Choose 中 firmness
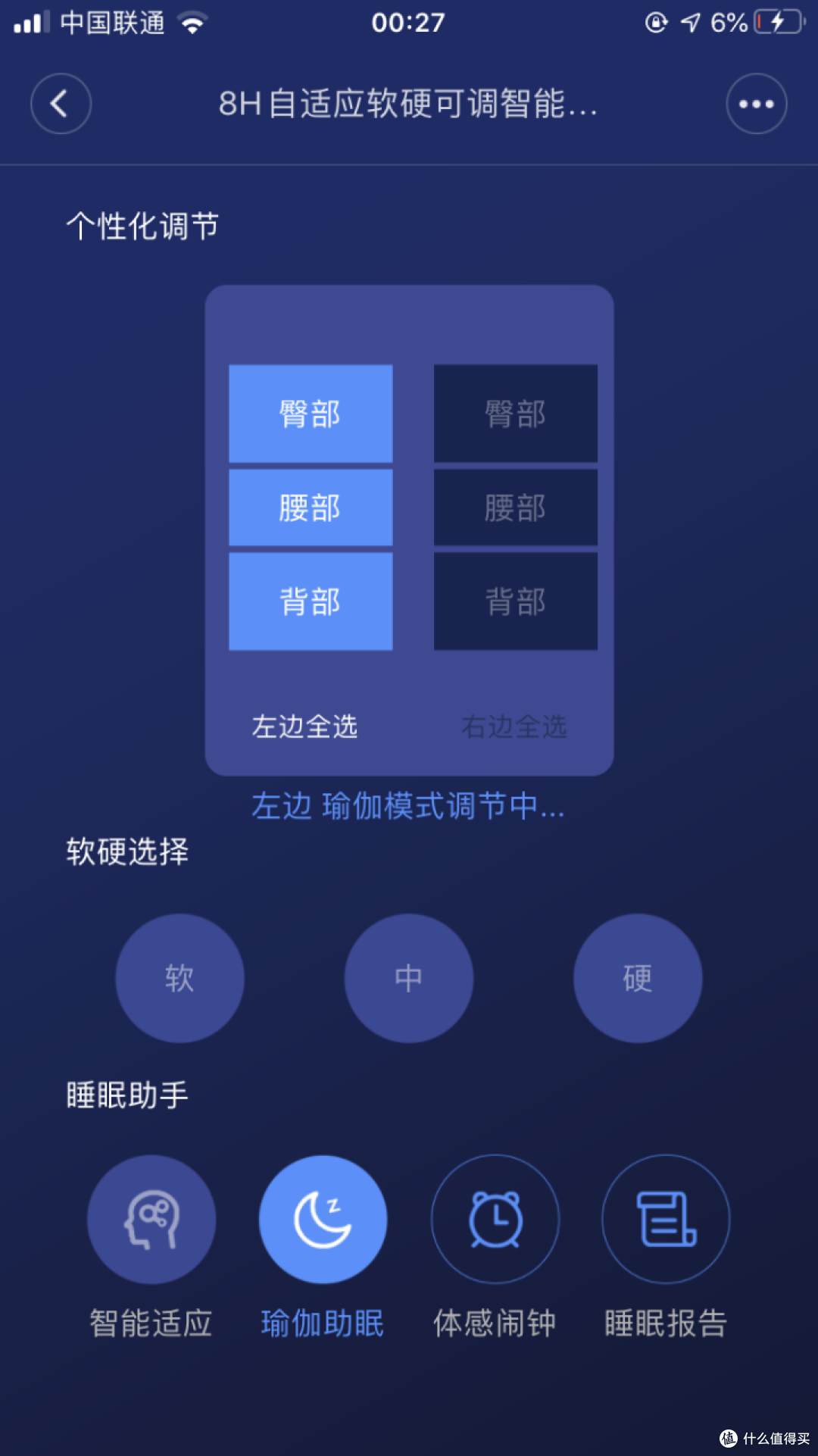Viewport: 818px width, 1456px height. (409, 978)
